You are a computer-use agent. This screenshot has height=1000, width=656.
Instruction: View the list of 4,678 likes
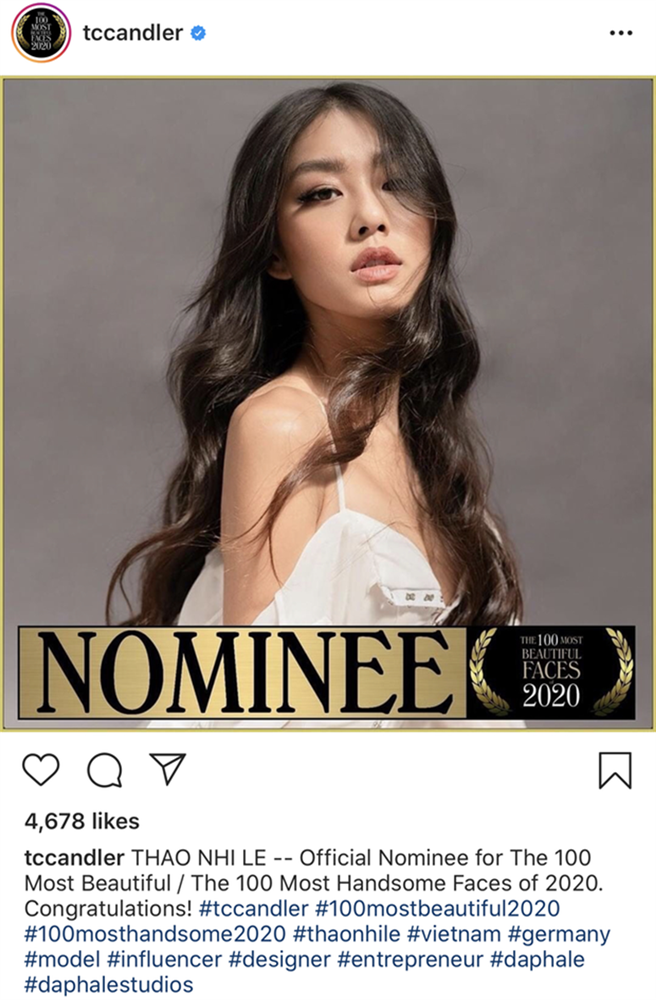[81, 821]
